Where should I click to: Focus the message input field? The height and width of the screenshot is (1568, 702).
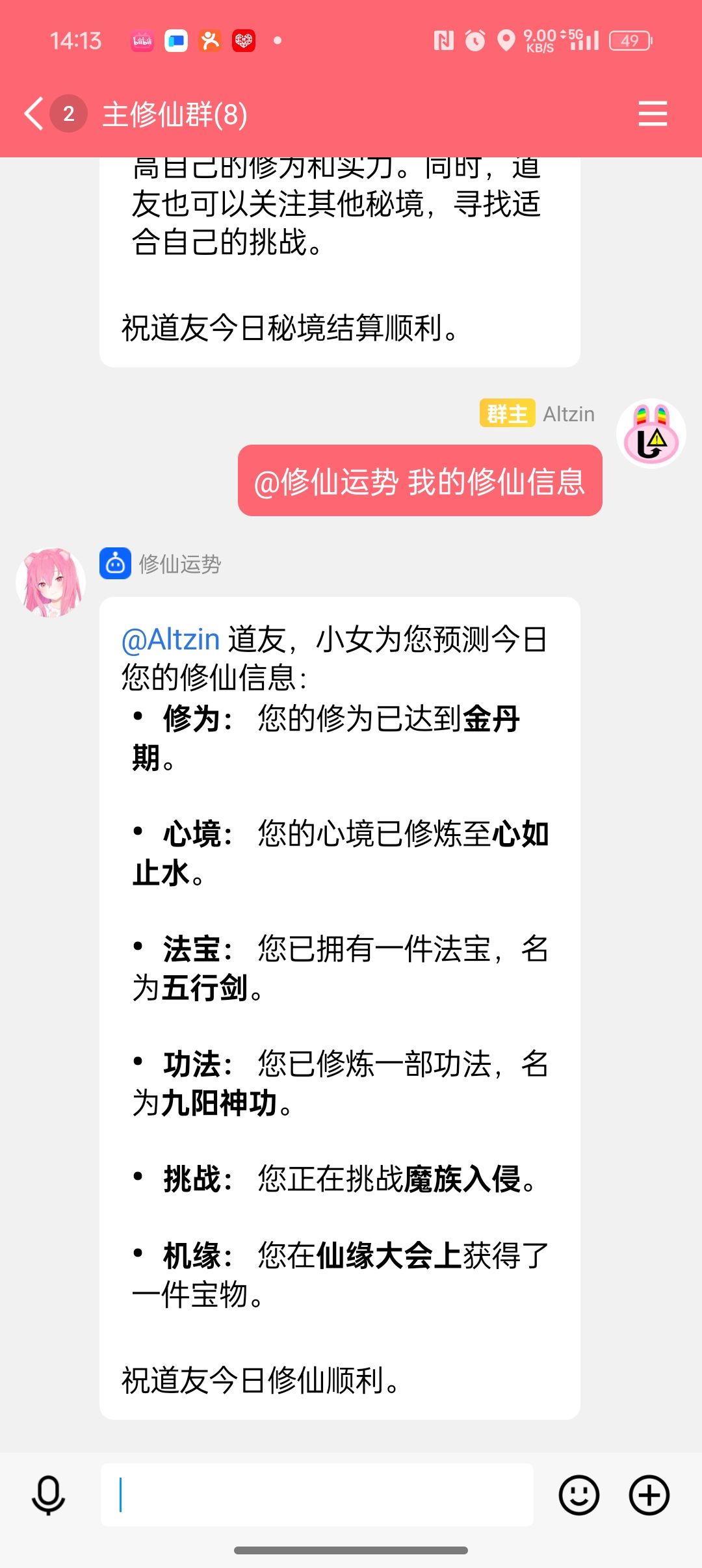[317, 1495]
